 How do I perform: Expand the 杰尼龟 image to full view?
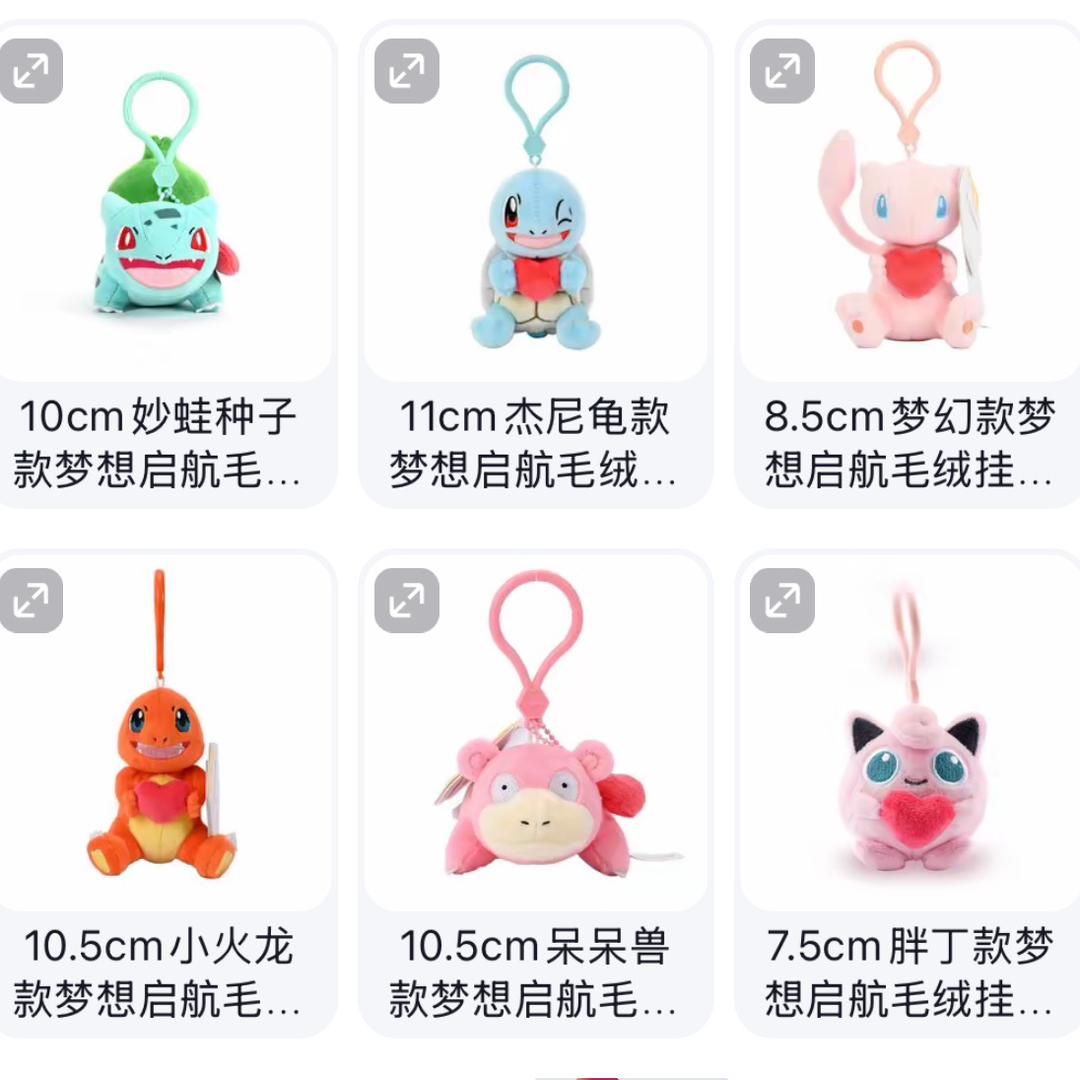407,71
